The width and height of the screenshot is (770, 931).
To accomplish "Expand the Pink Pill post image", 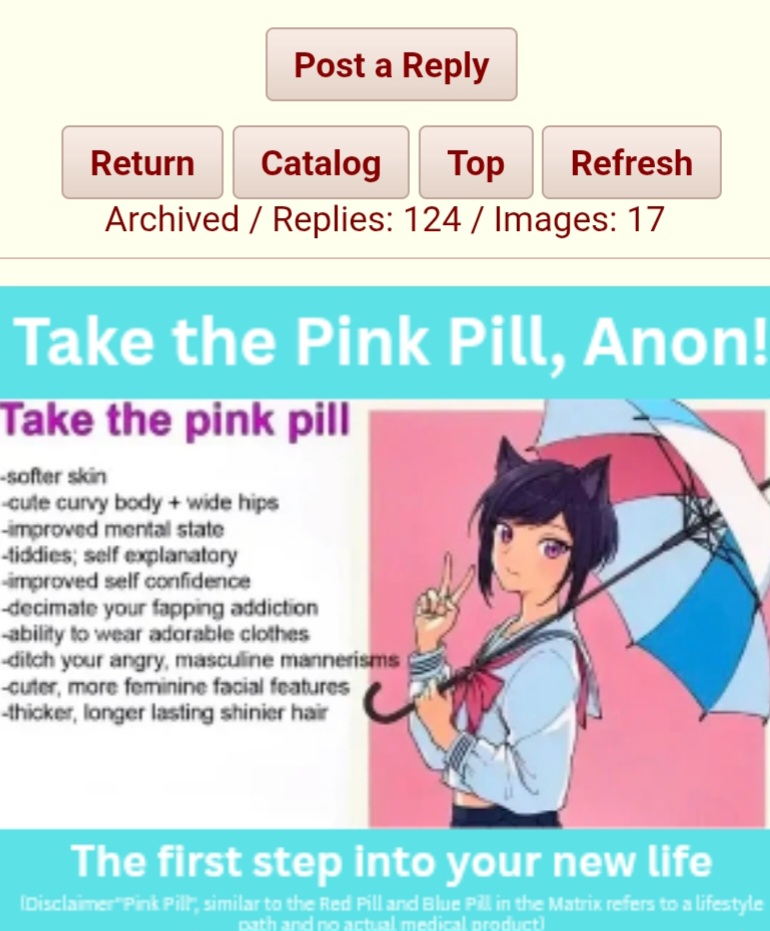I will click(x=385, y=610).
